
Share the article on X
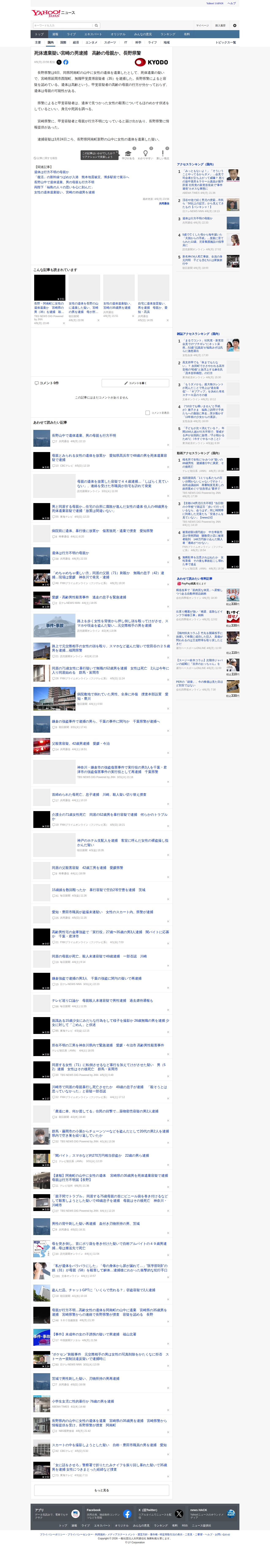point(59,62)
